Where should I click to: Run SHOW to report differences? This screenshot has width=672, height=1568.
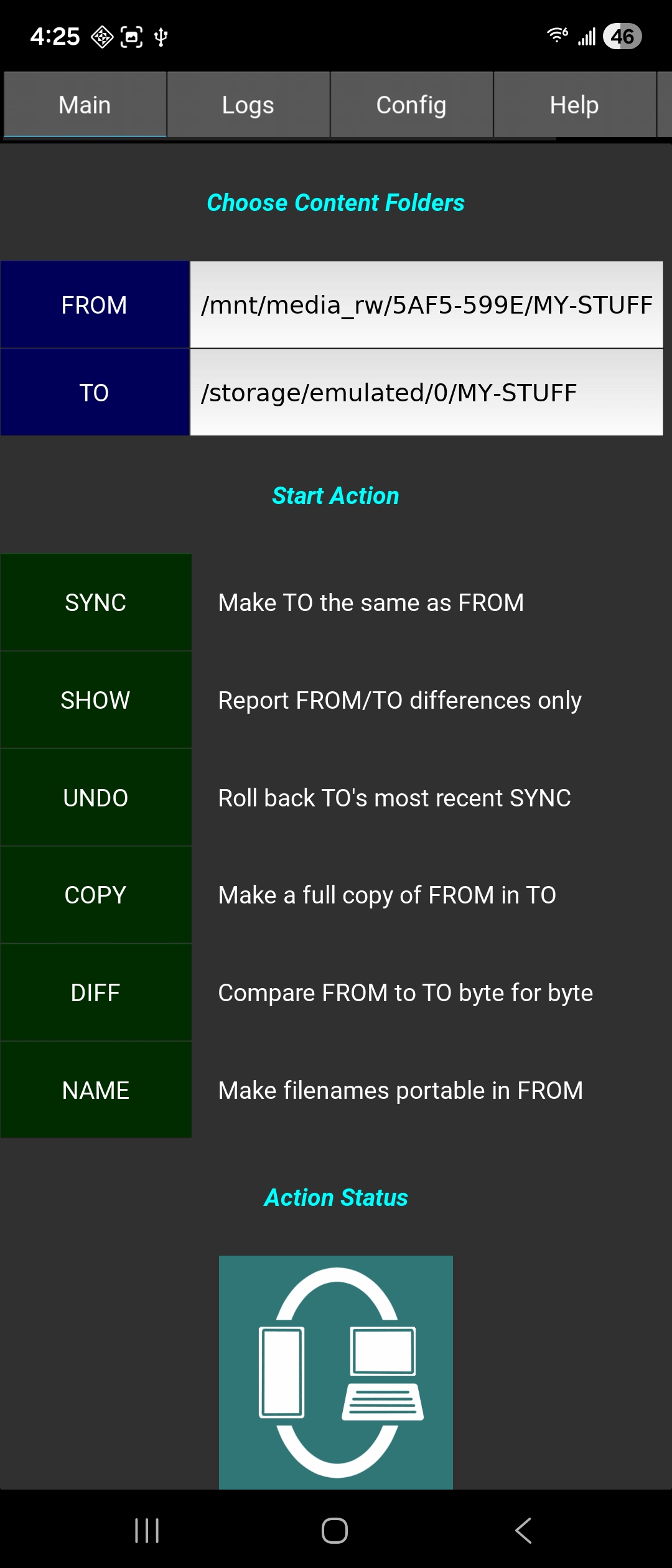96,700
